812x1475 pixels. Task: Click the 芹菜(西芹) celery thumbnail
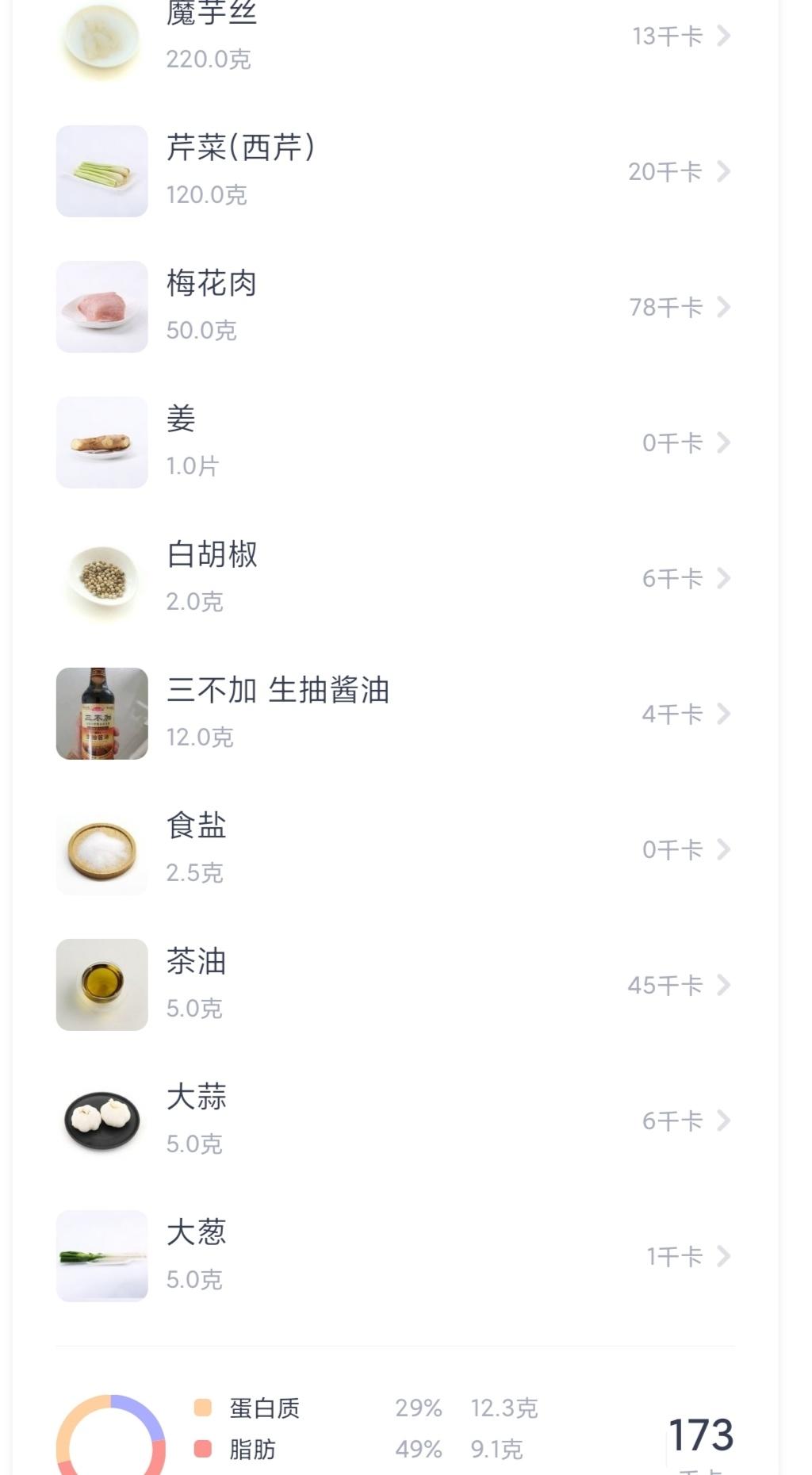101,170
